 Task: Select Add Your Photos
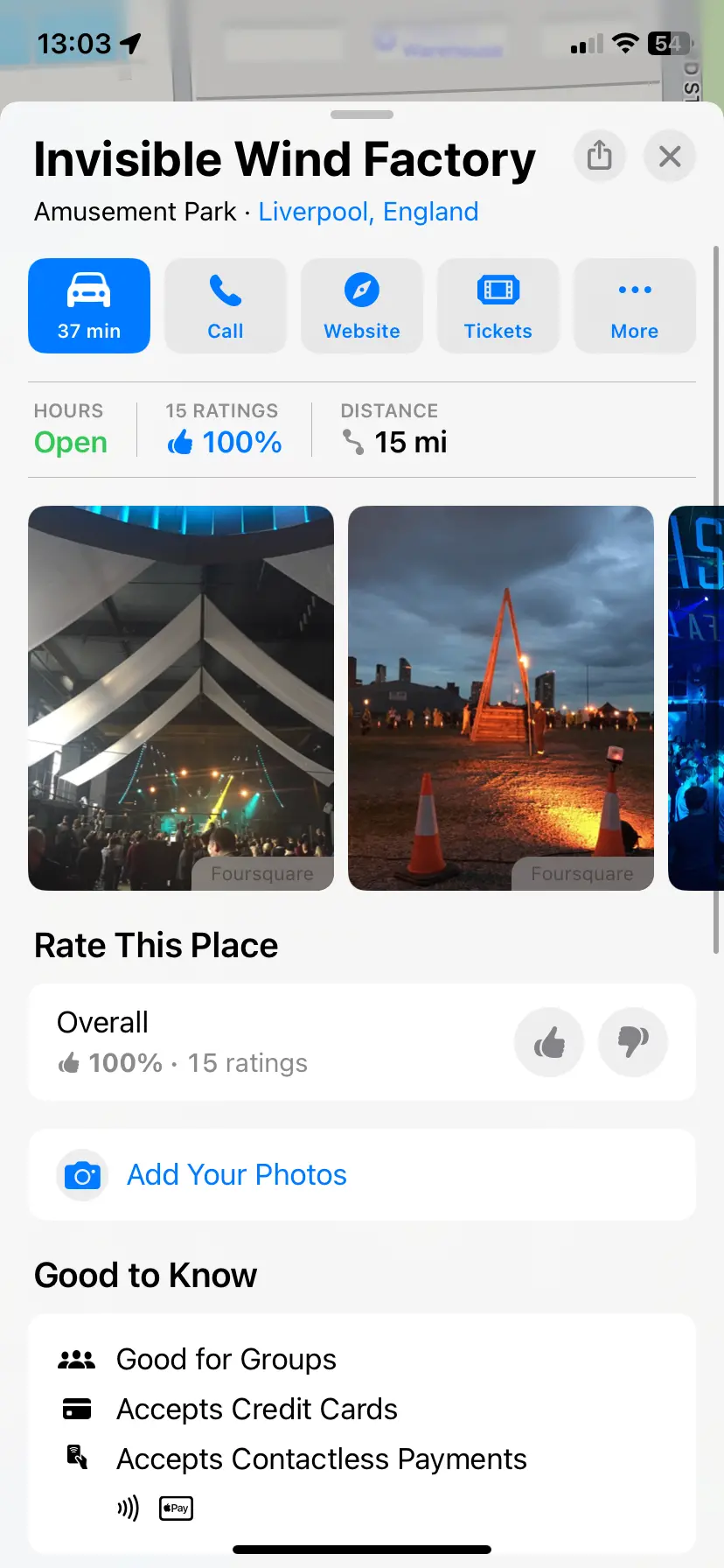coord(236,1174)
